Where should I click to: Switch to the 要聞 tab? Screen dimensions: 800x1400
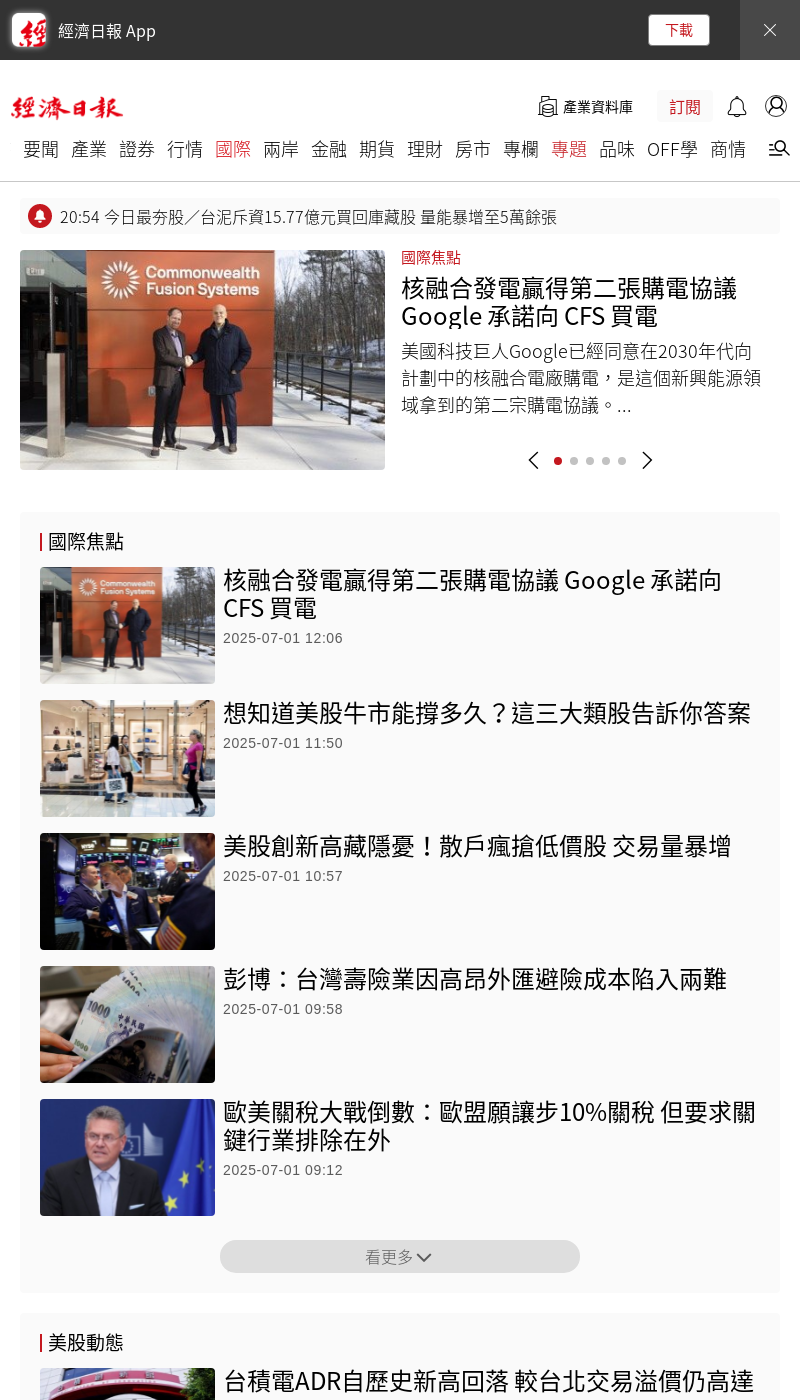(x=41, y=150)
